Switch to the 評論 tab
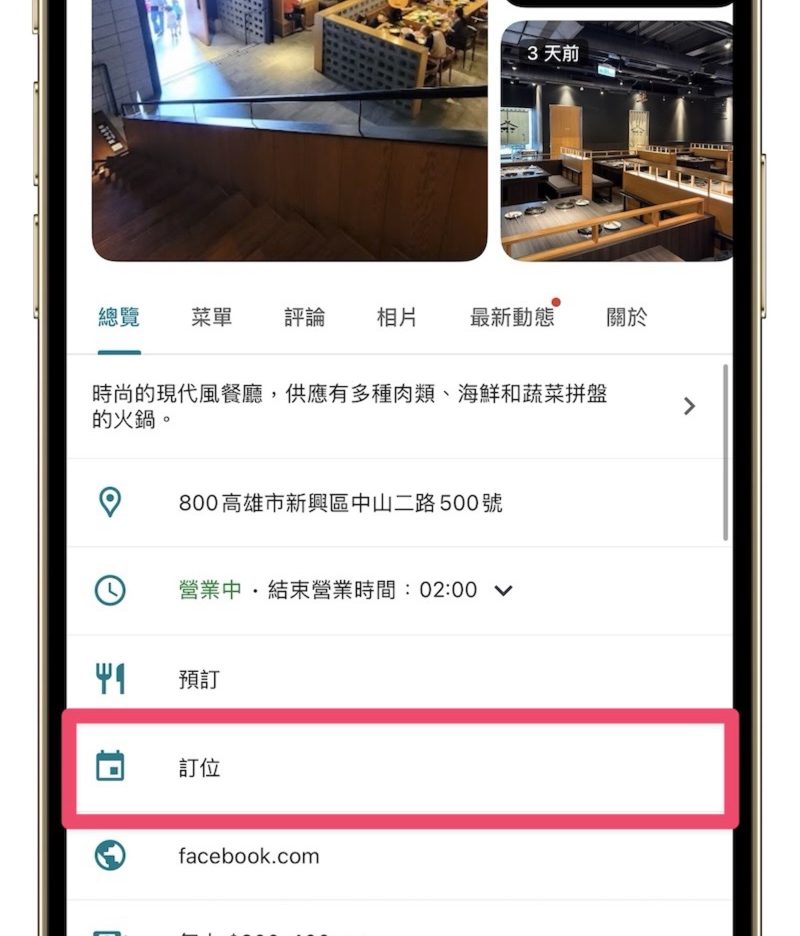Image resolution: width=800 pixels, height=936 pixels. (x=304, y=318)
